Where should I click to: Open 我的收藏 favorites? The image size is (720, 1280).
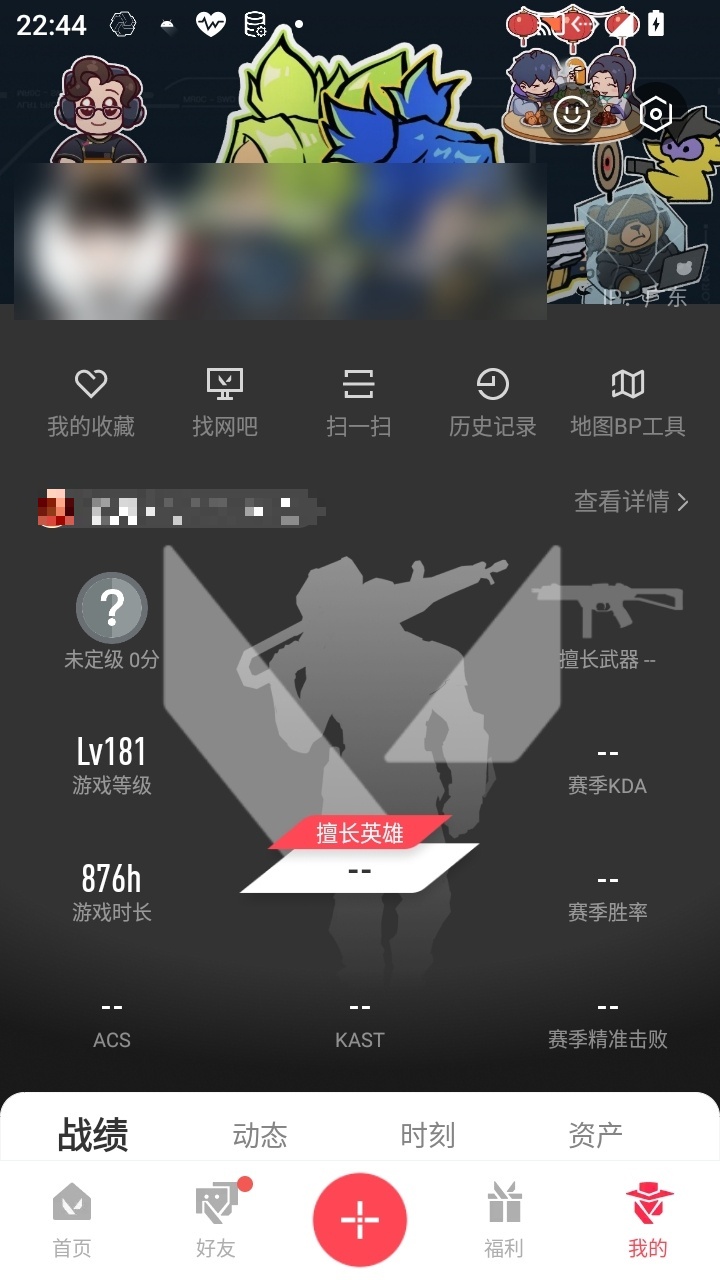pyautogui.click(x=91, y=402)
